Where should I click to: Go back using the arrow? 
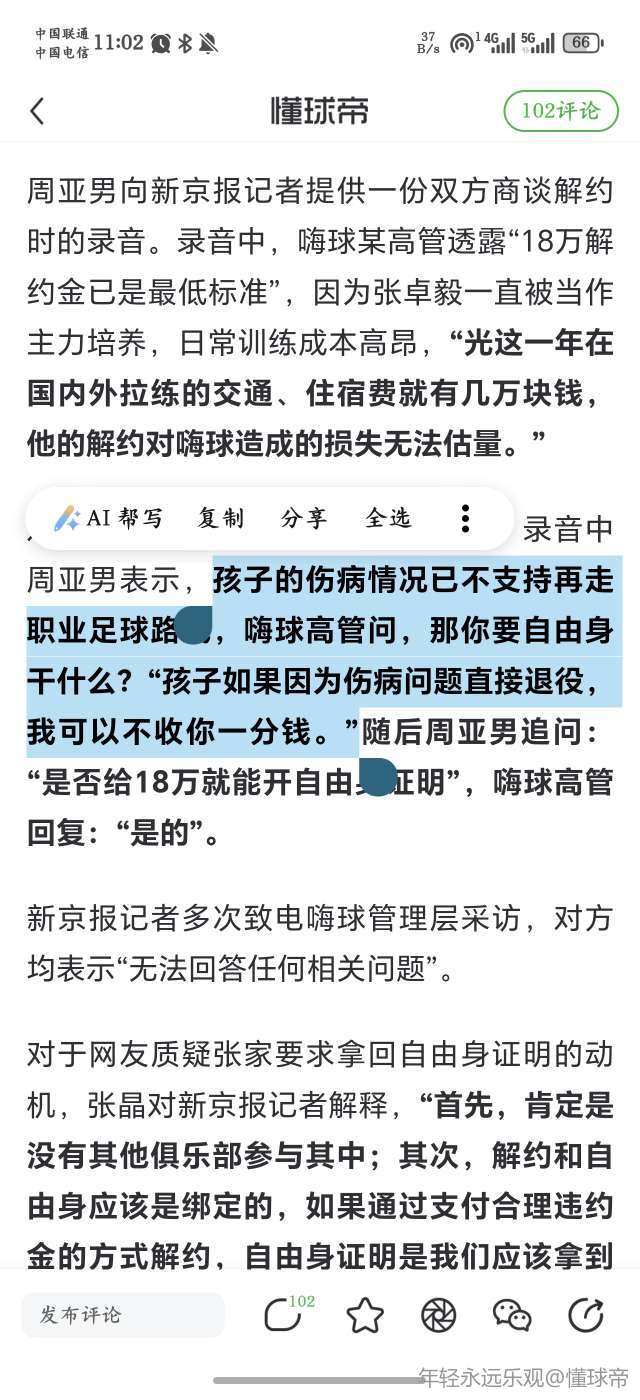(38, 111)
